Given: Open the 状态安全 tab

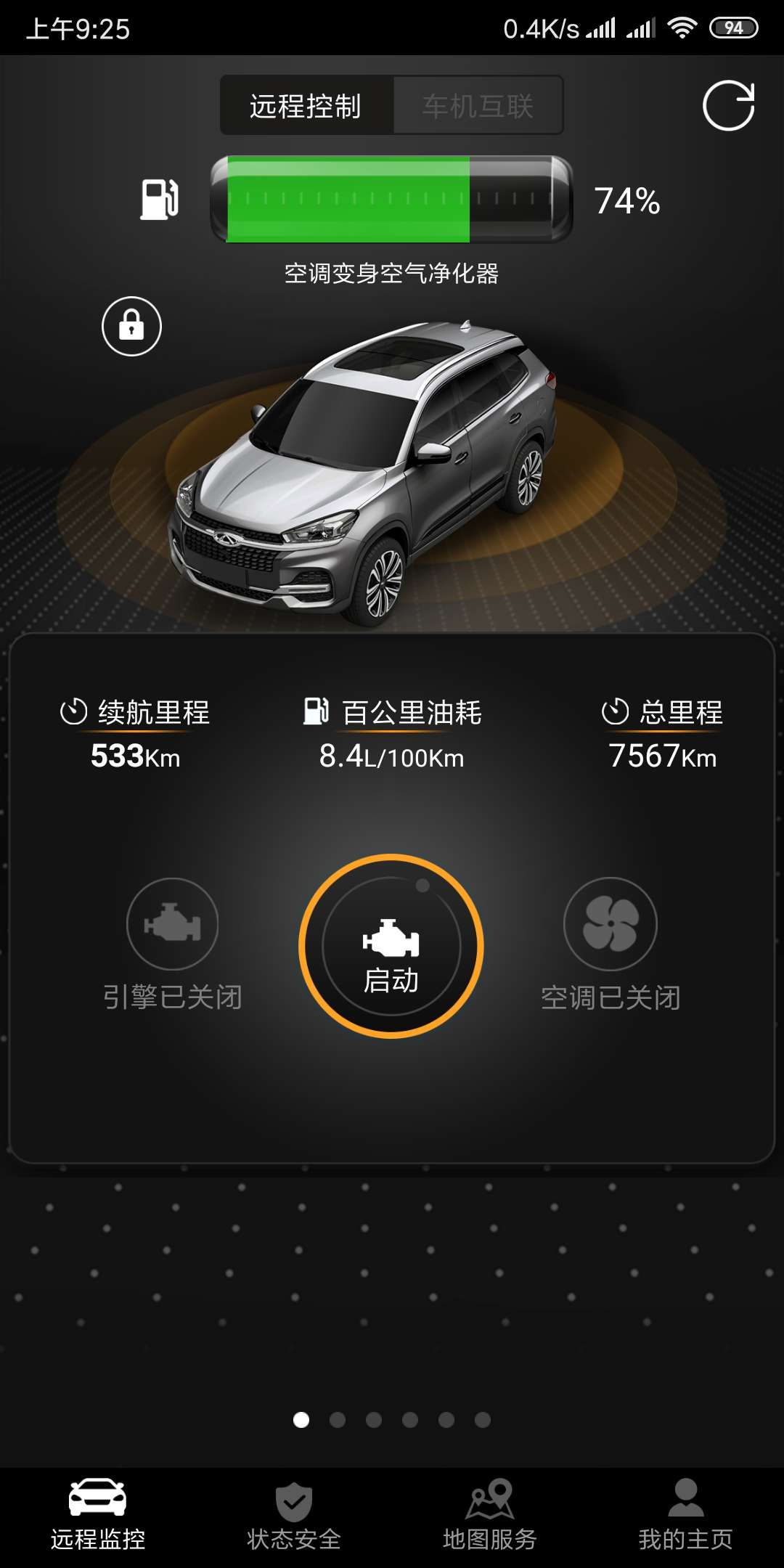Looking at the screenshot, I should click(x=294, y=1516).
